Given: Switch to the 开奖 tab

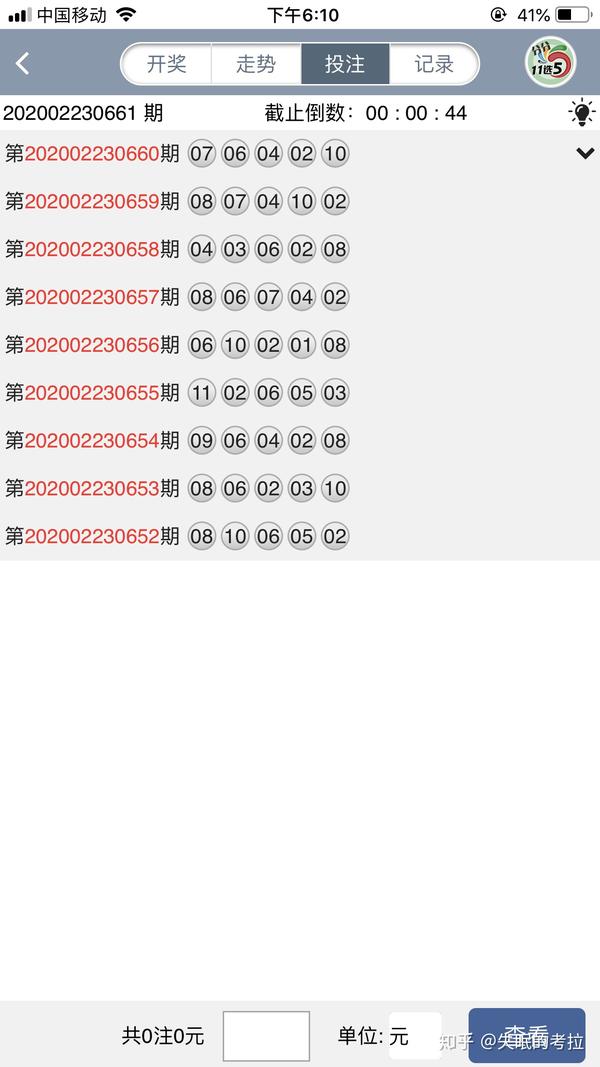Looking at the screenshot, I should [x=167, y=64].
